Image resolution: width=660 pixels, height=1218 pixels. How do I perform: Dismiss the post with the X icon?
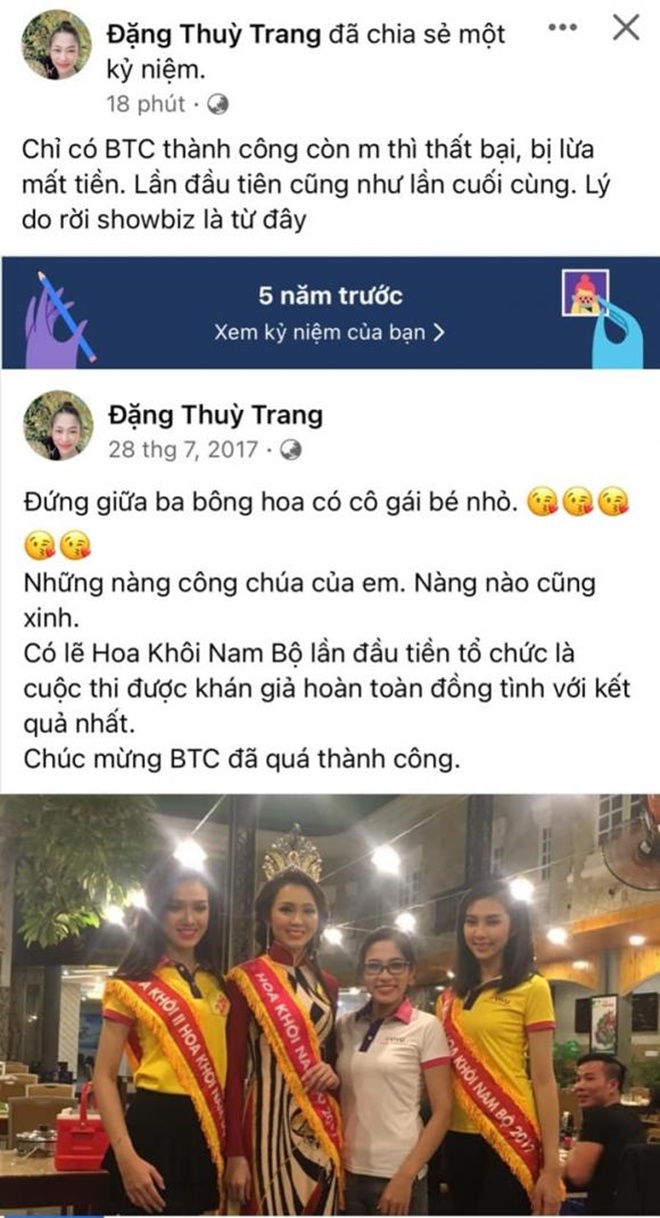point(626,27)
